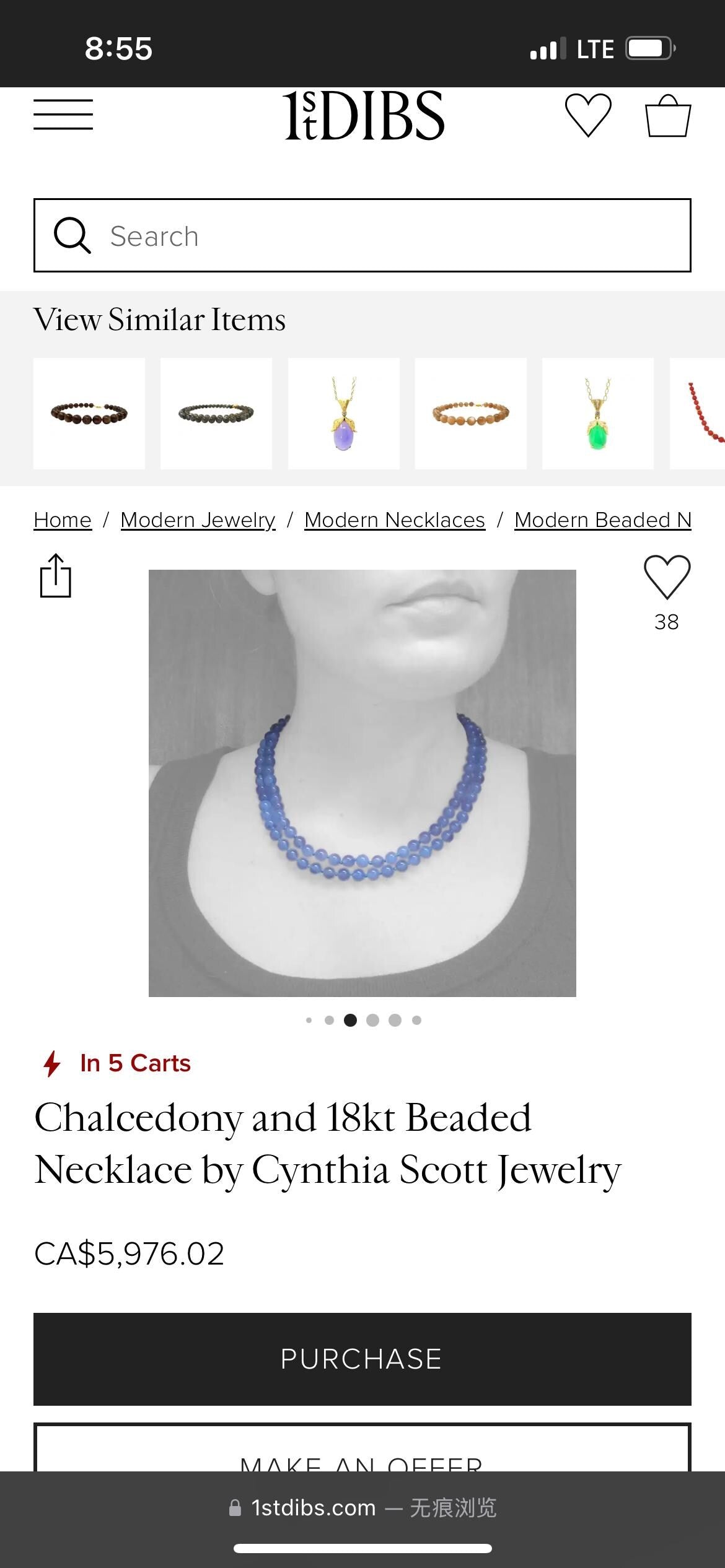Share this necklace listing

click(56, 576)
